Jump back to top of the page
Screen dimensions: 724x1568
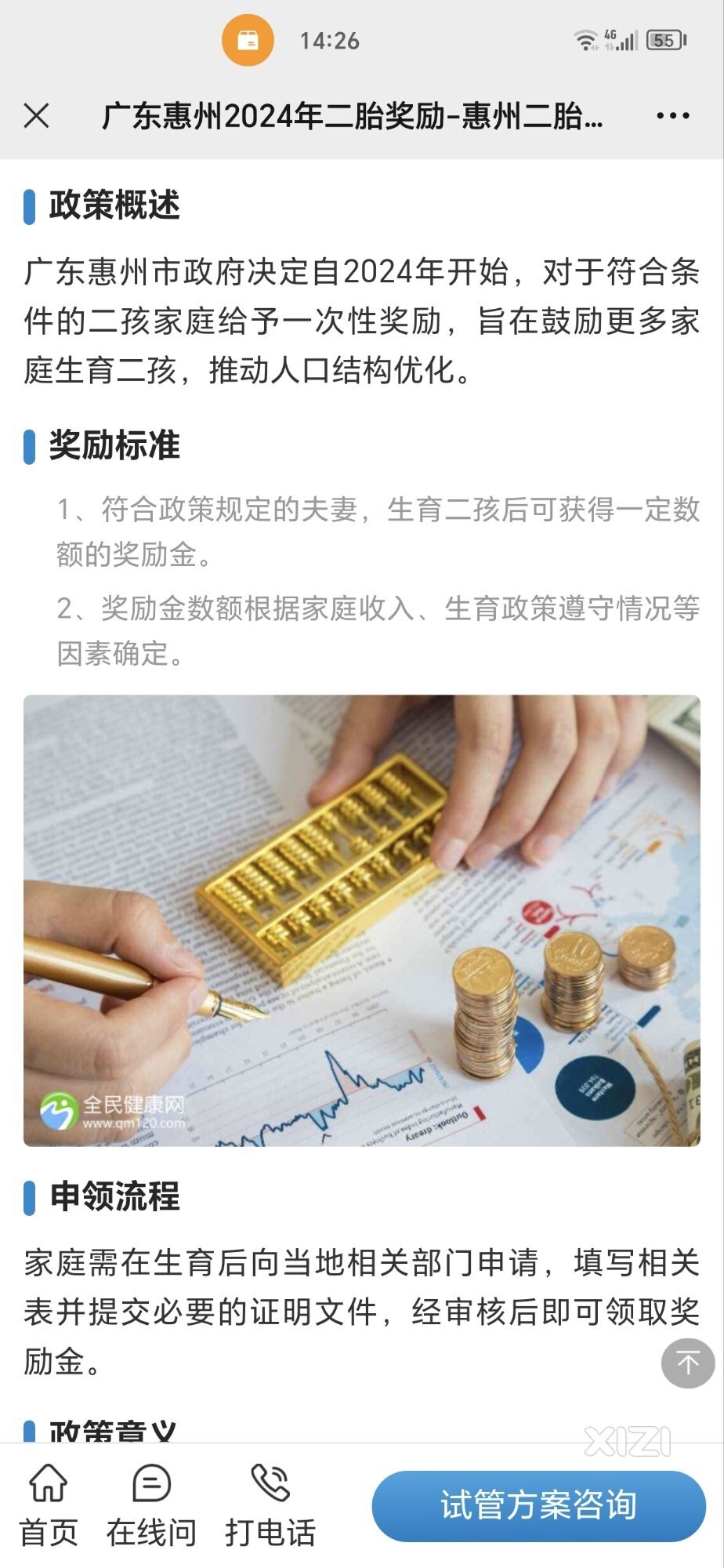pos(687,1363)
